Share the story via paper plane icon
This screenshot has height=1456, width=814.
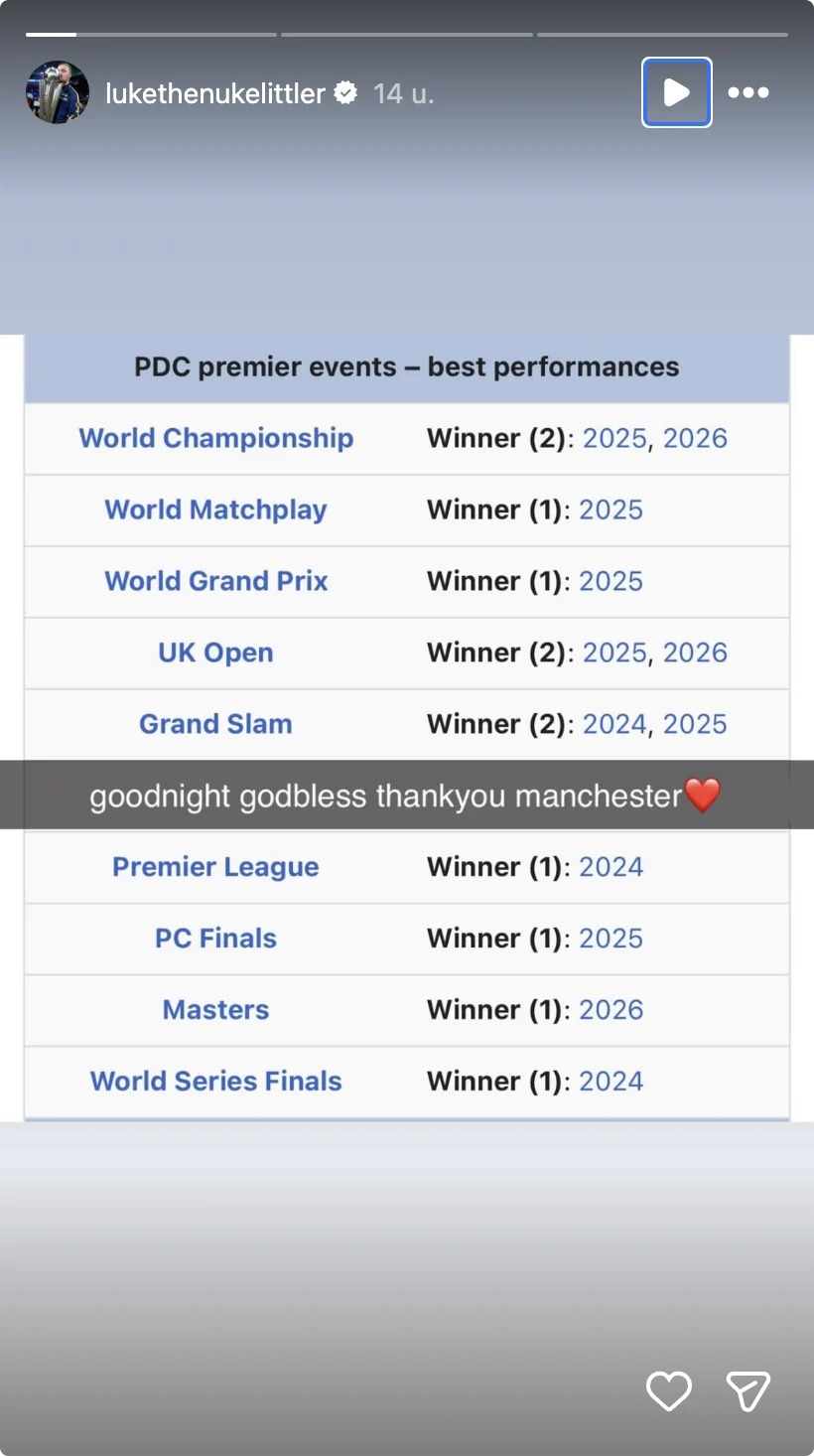coord(748,1391)
